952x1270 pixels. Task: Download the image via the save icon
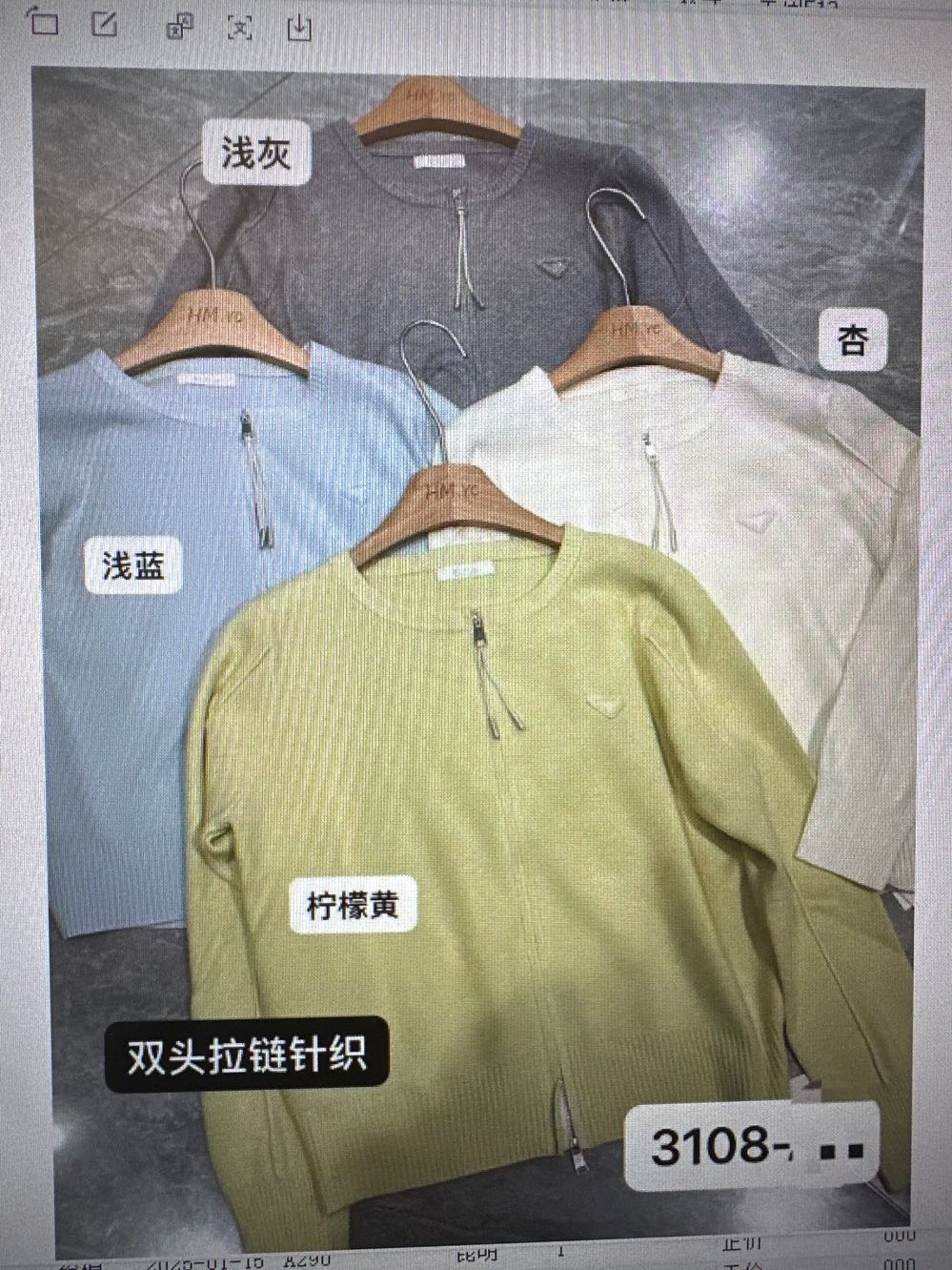pyautogui.click(x=299, y=26)
